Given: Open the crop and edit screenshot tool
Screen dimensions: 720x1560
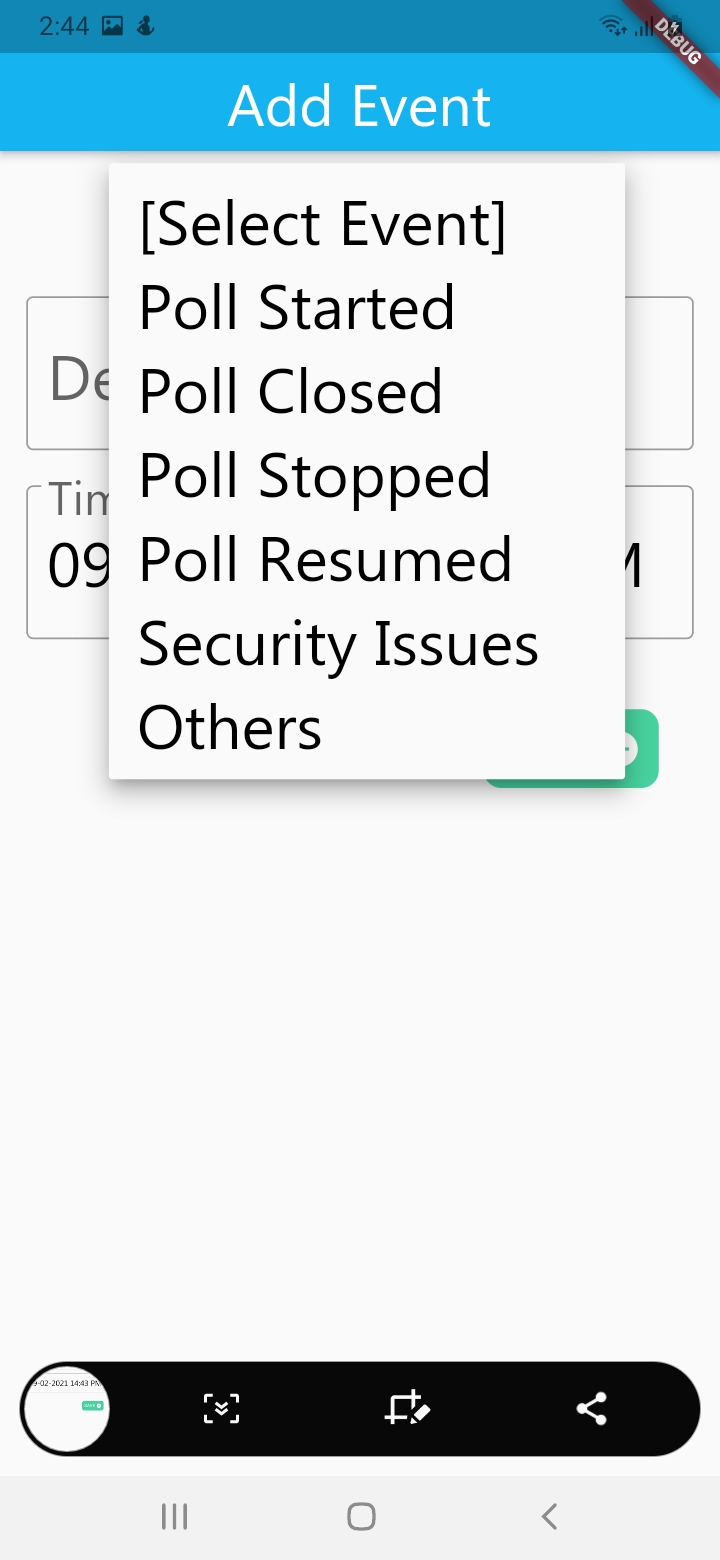Looking at the screenshot, I should (407, 1408).
